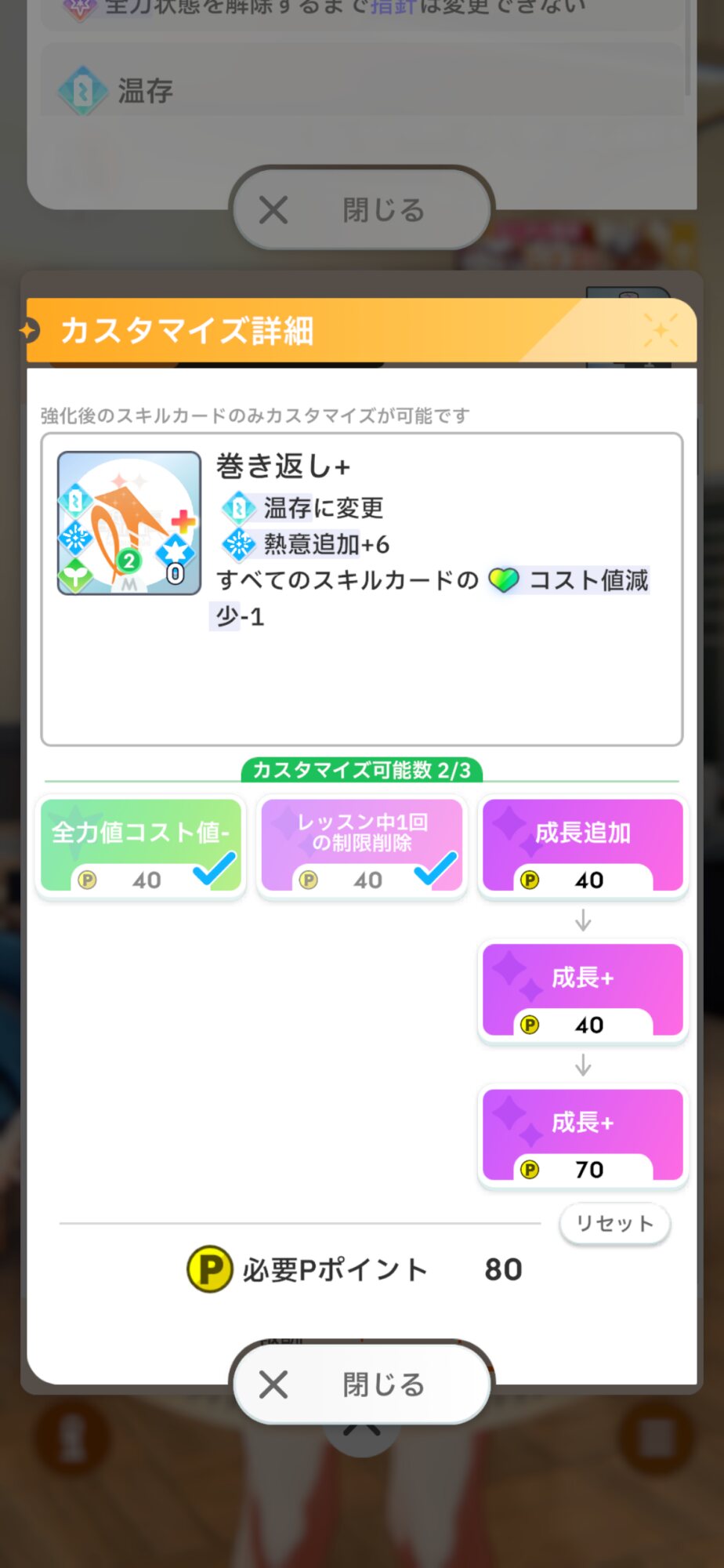Choose the 成長+ upgrade costing 40
Screen dimensions: 724x1568
point(582,991)
